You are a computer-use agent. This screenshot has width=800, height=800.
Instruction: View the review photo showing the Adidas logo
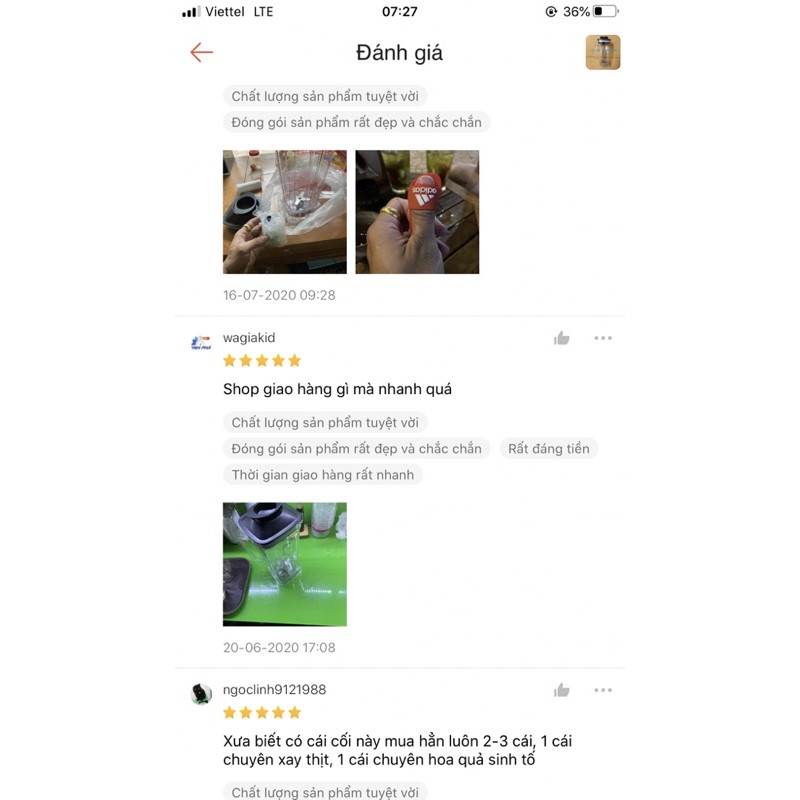click(417, 212)
